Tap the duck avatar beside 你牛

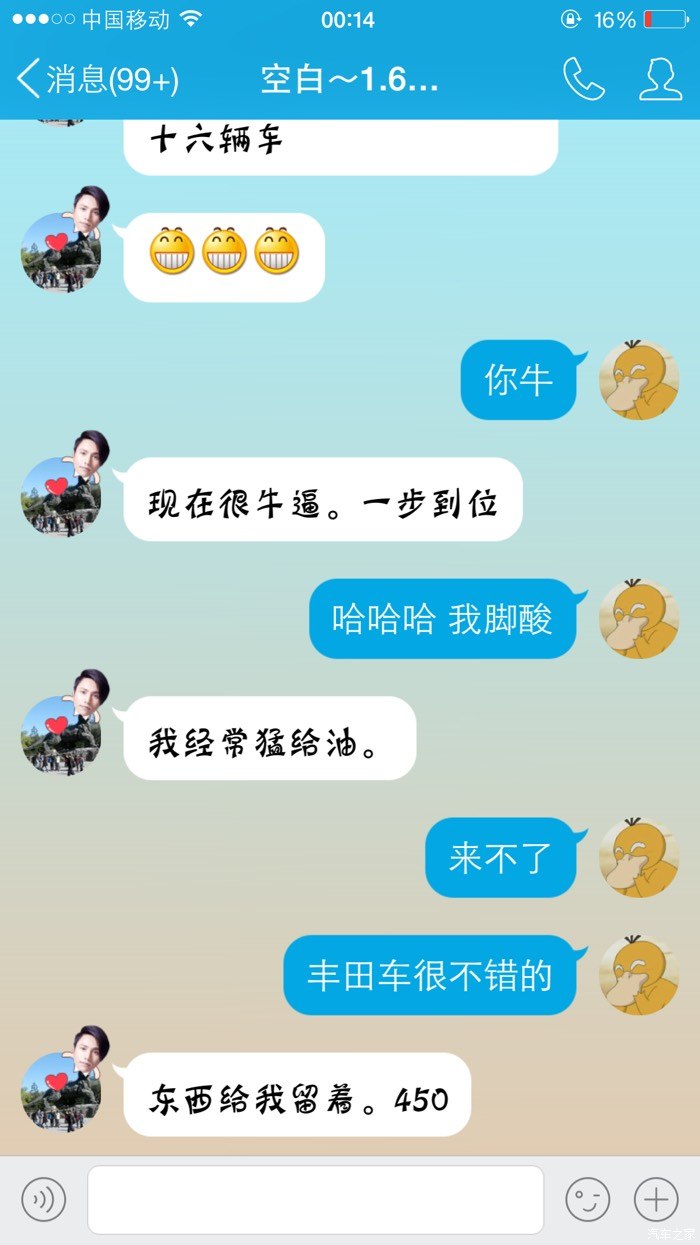click(638, 380)
